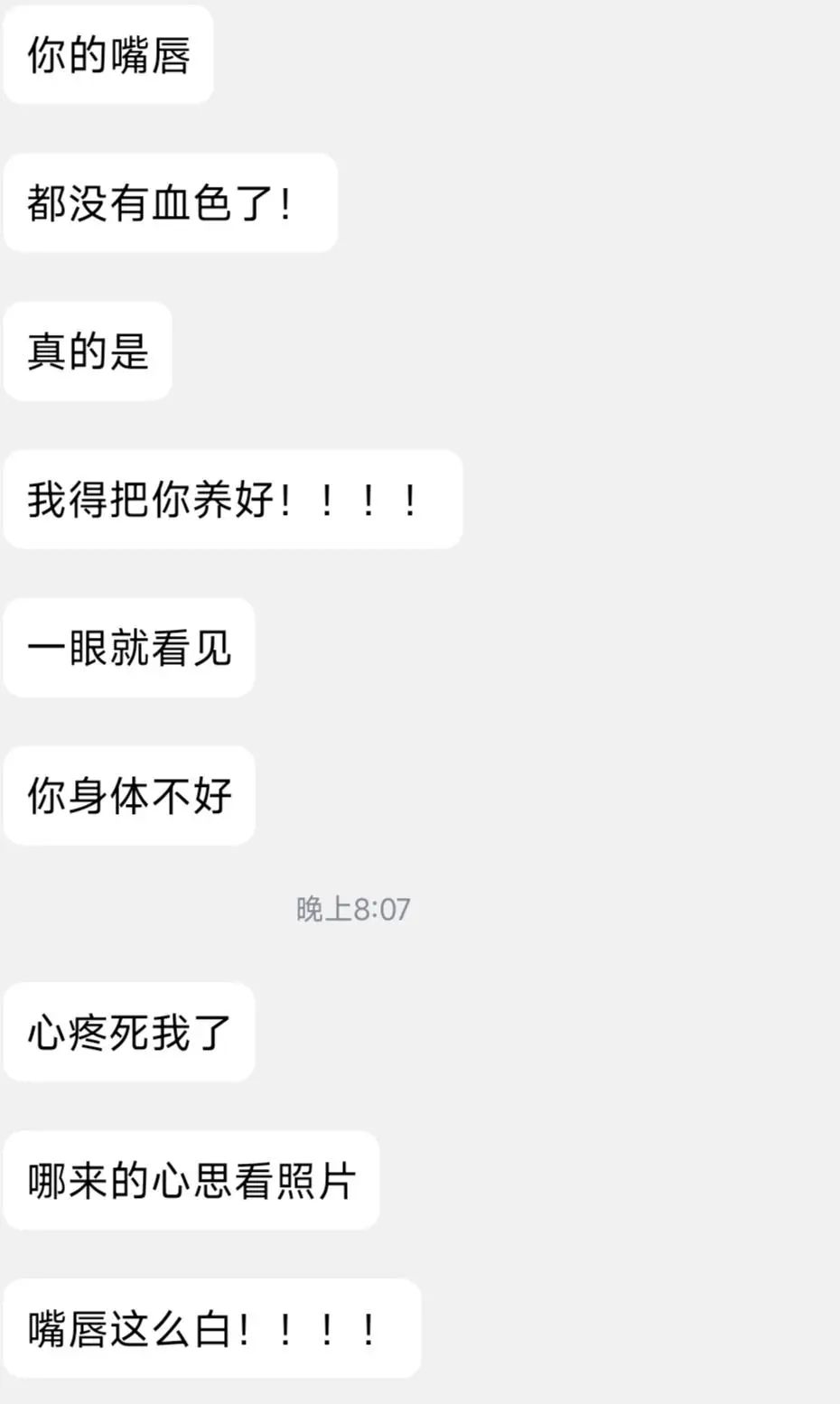The width and height of the screenshot is (840, 1404).
Task: Select the message directly below the timestamp
Action: point(128,1033)
